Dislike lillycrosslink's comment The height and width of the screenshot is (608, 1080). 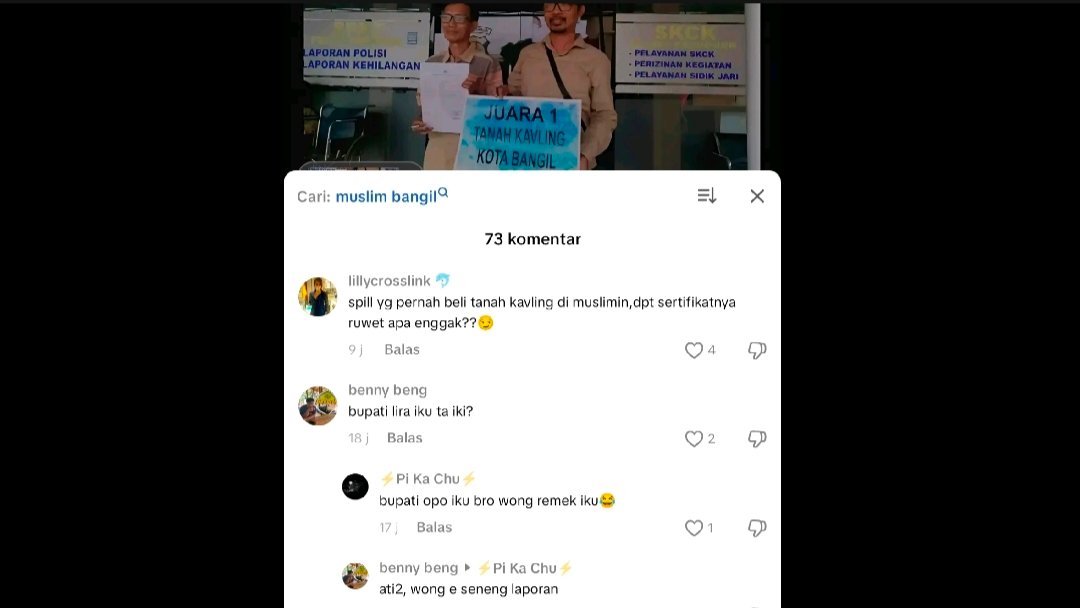pos(757,350)
